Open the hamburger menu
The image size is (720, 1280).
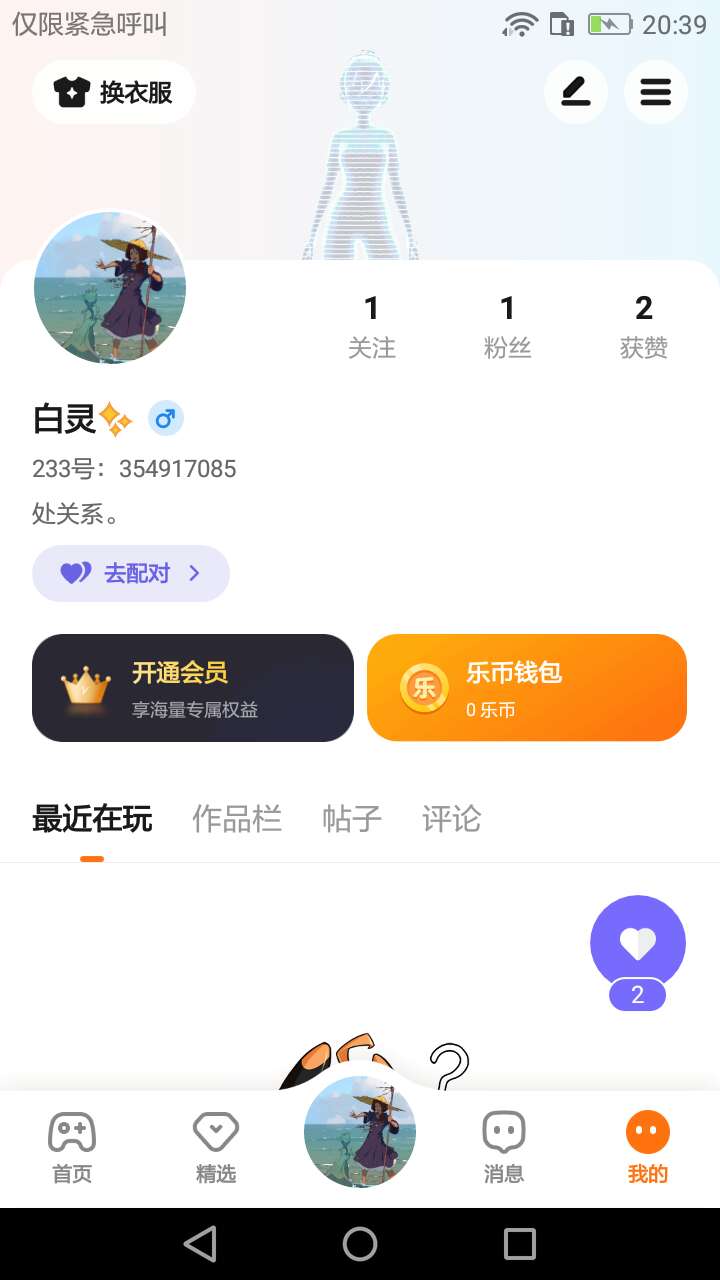655,93
